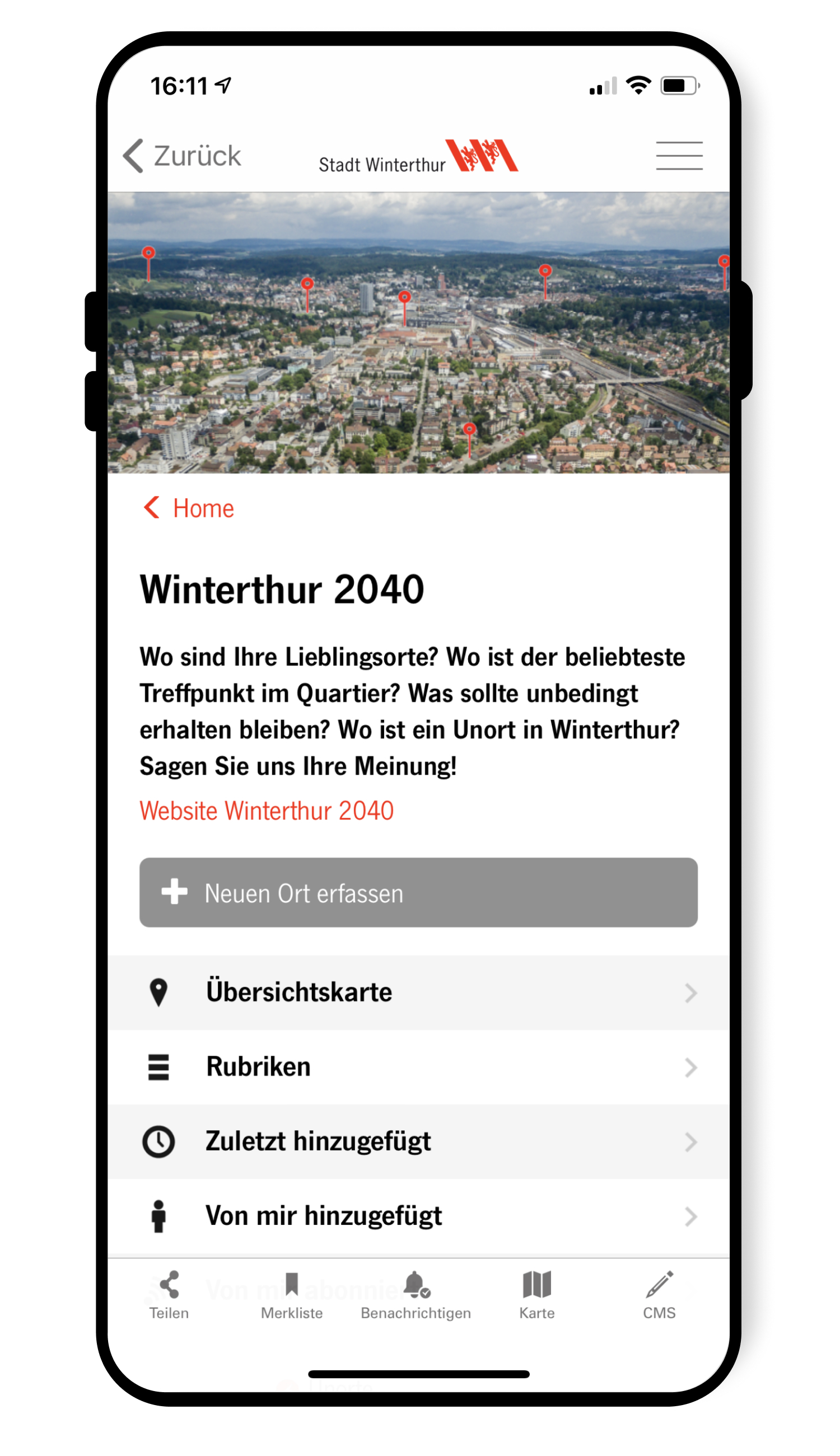This screenshot has width=840, height=1456.
Task: Open the Rubriken list
Action: click(x=418, y=1067)
